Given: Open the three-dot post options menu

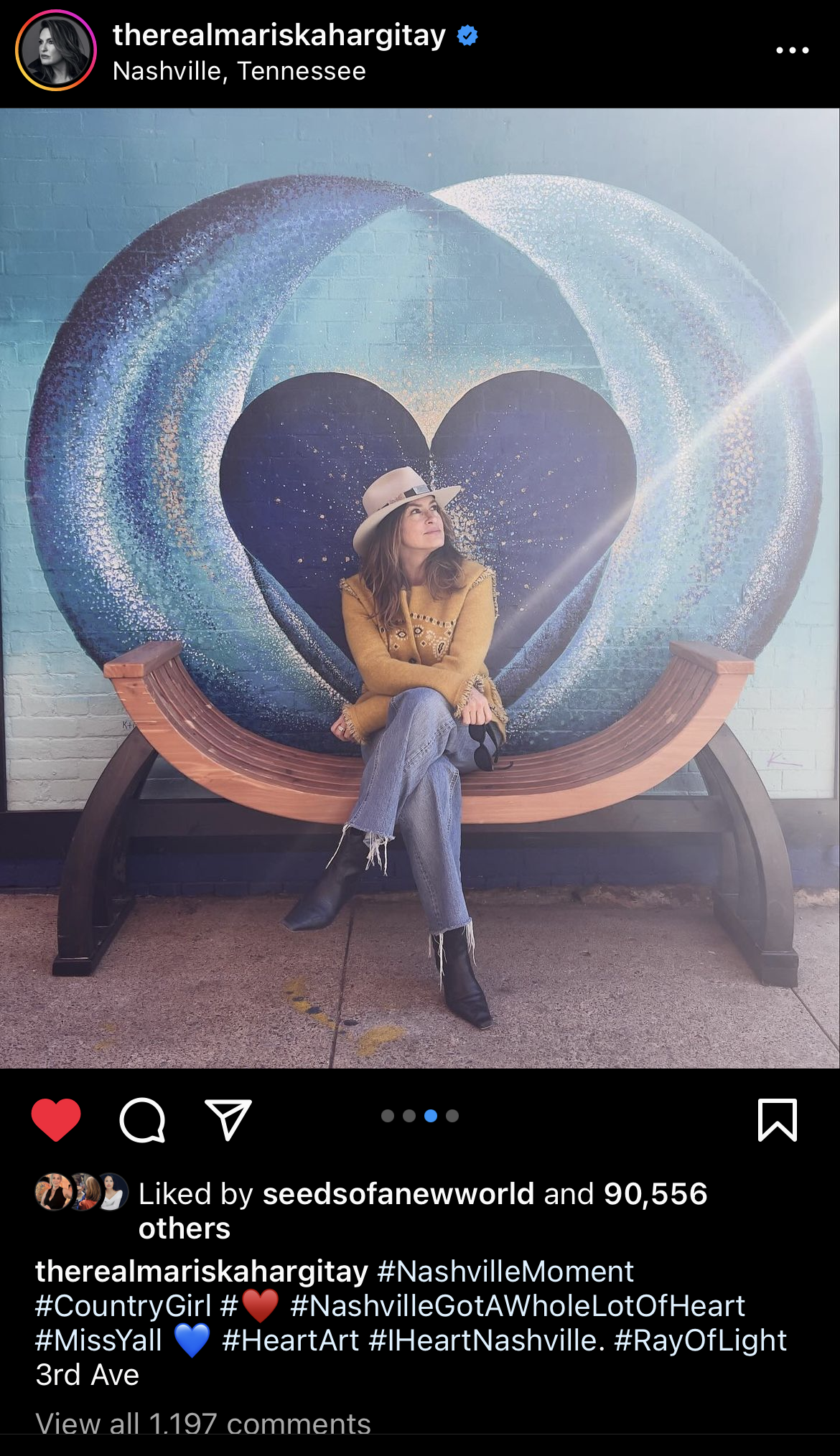Looking at the screenshot, I should [793, 50].
